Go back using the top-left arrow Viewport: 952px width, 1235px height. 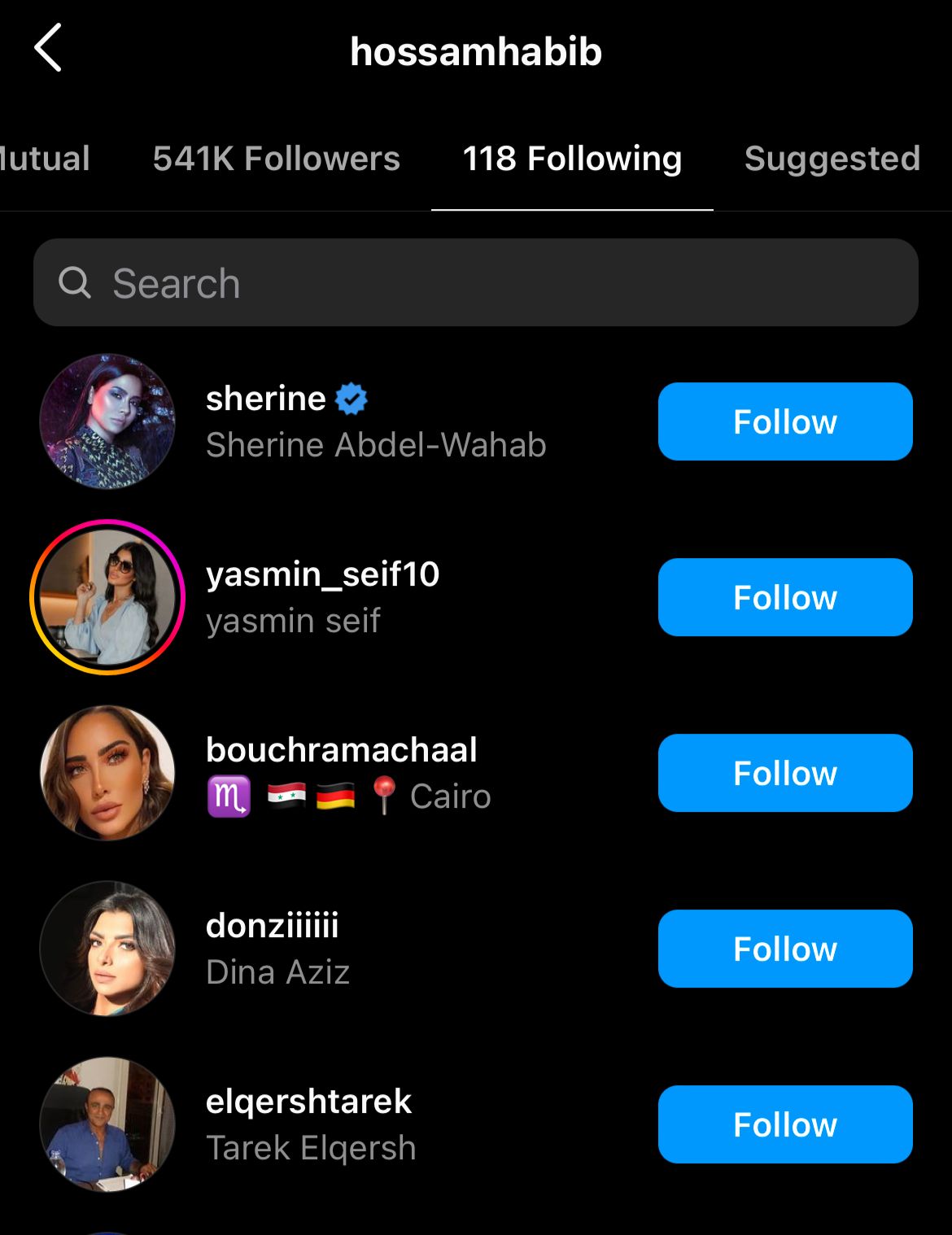49,48
